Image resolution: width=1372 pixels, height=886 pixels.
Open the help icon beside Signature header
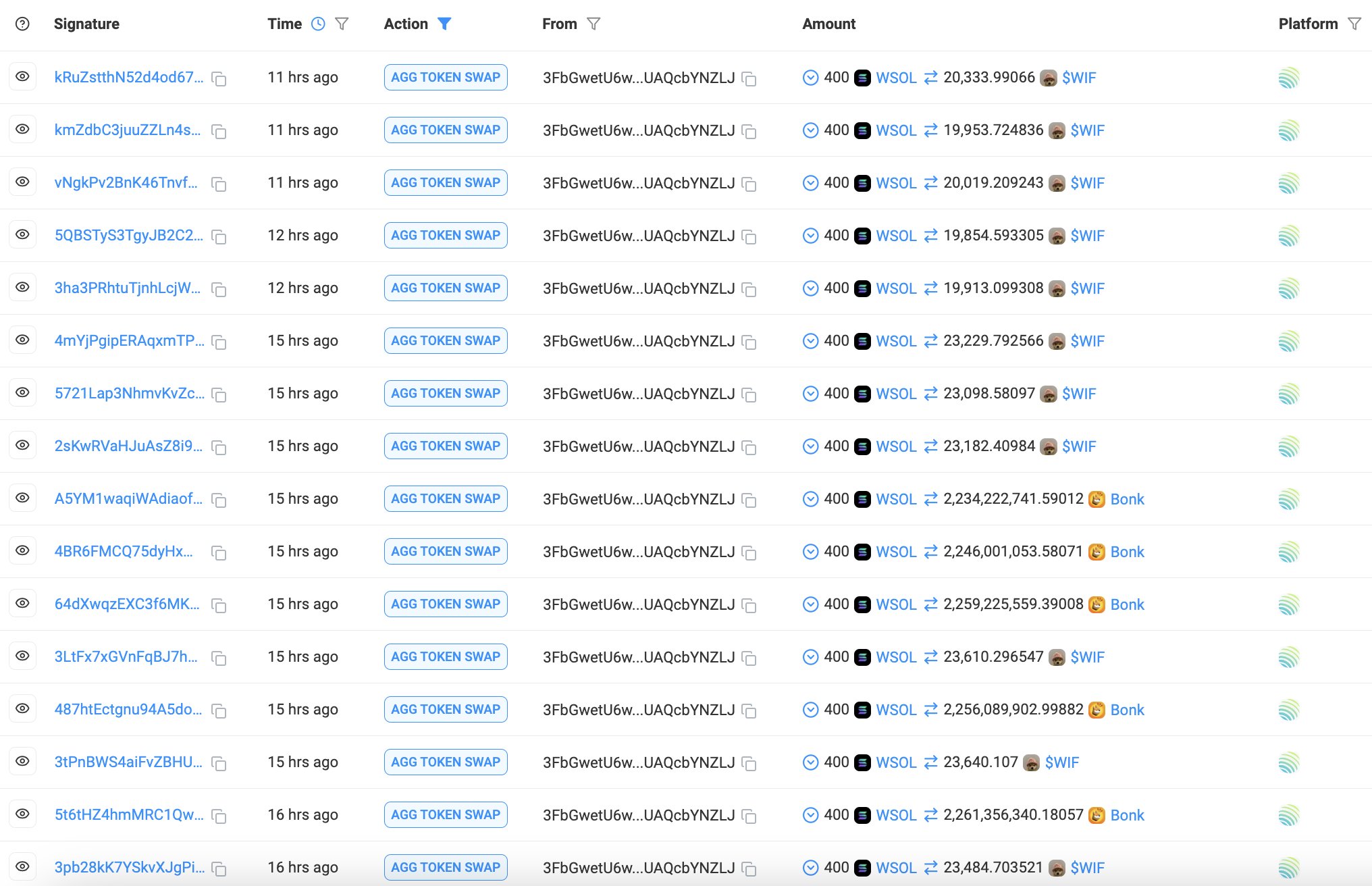[x=22, y=24]
